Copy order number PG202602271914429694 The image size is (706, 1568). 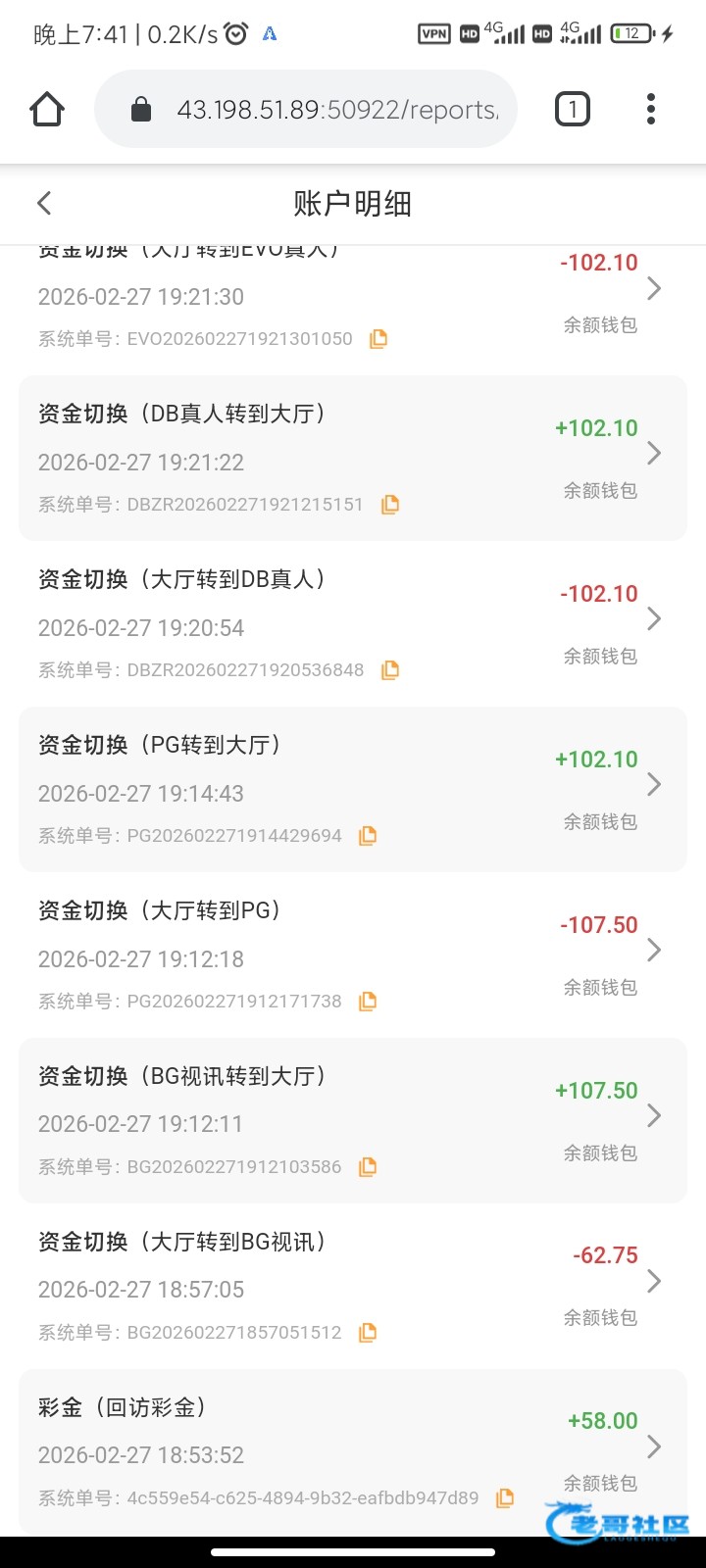(368, 836)
